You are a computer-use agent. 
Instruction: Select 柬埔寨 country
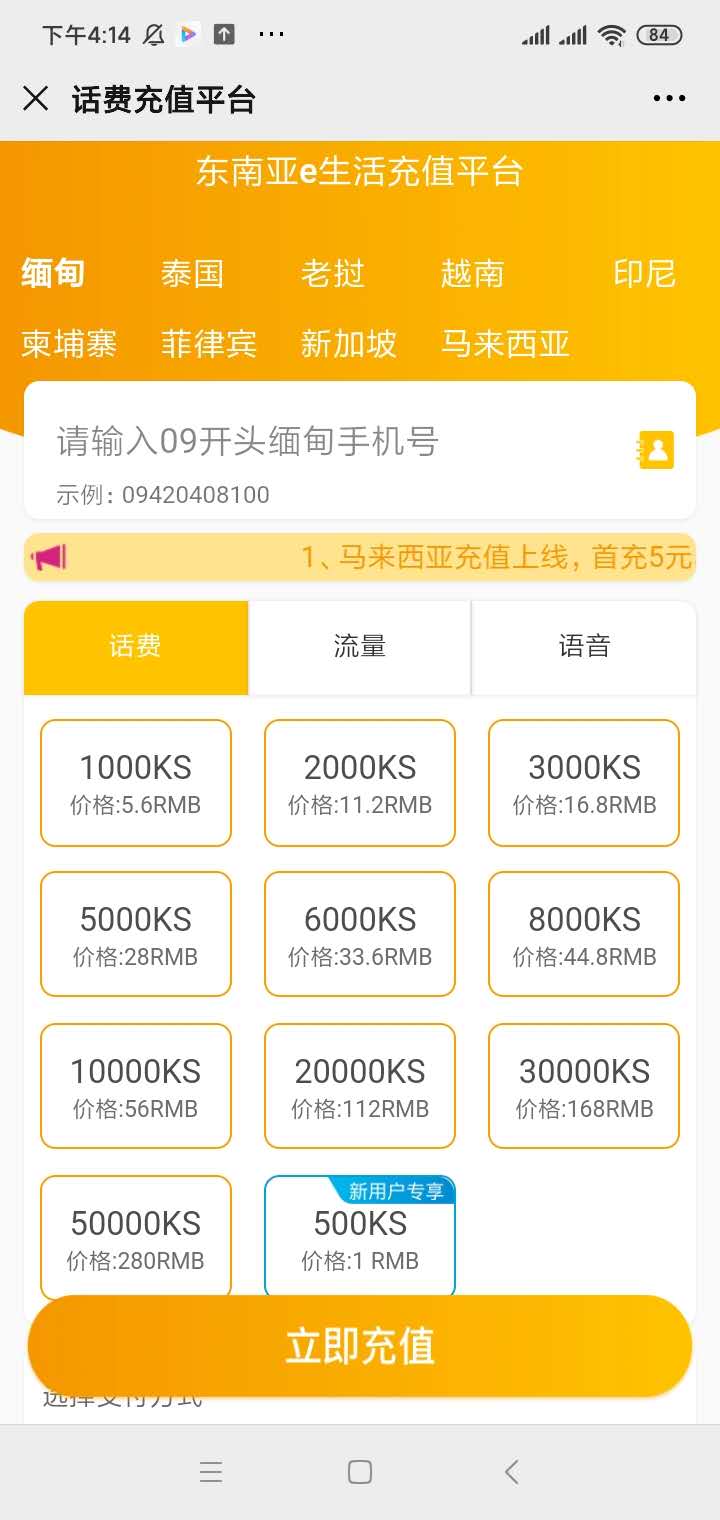click(69, 344)
